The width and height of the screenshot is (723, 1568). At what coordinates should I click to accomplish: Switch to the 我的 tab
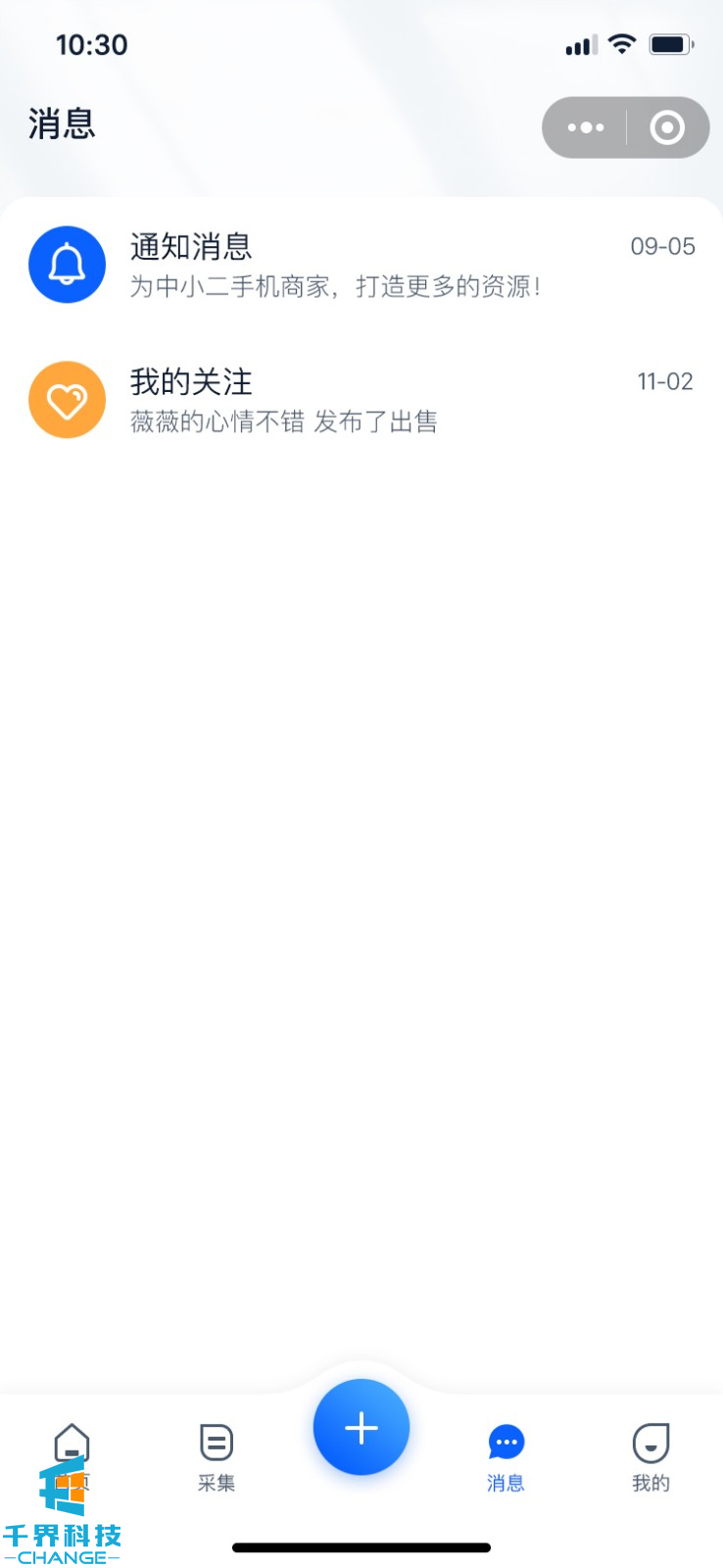click(x=651, y=1456)
